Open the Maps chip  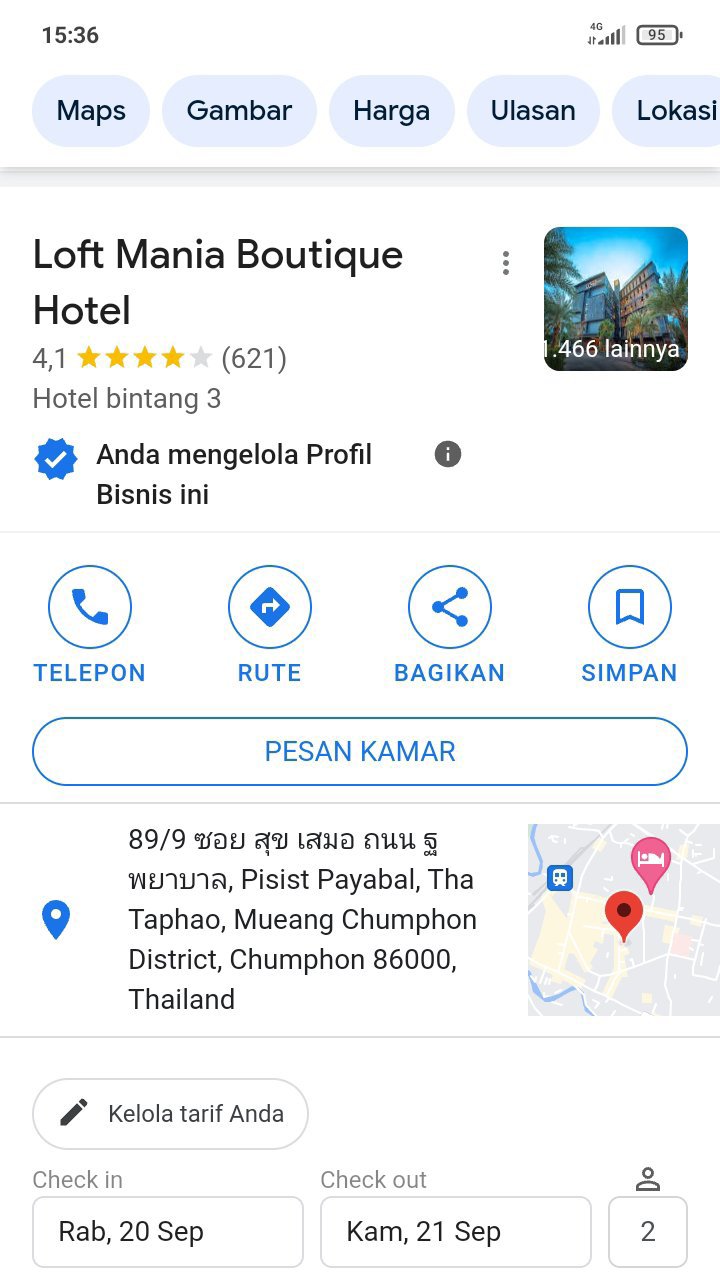91,110
